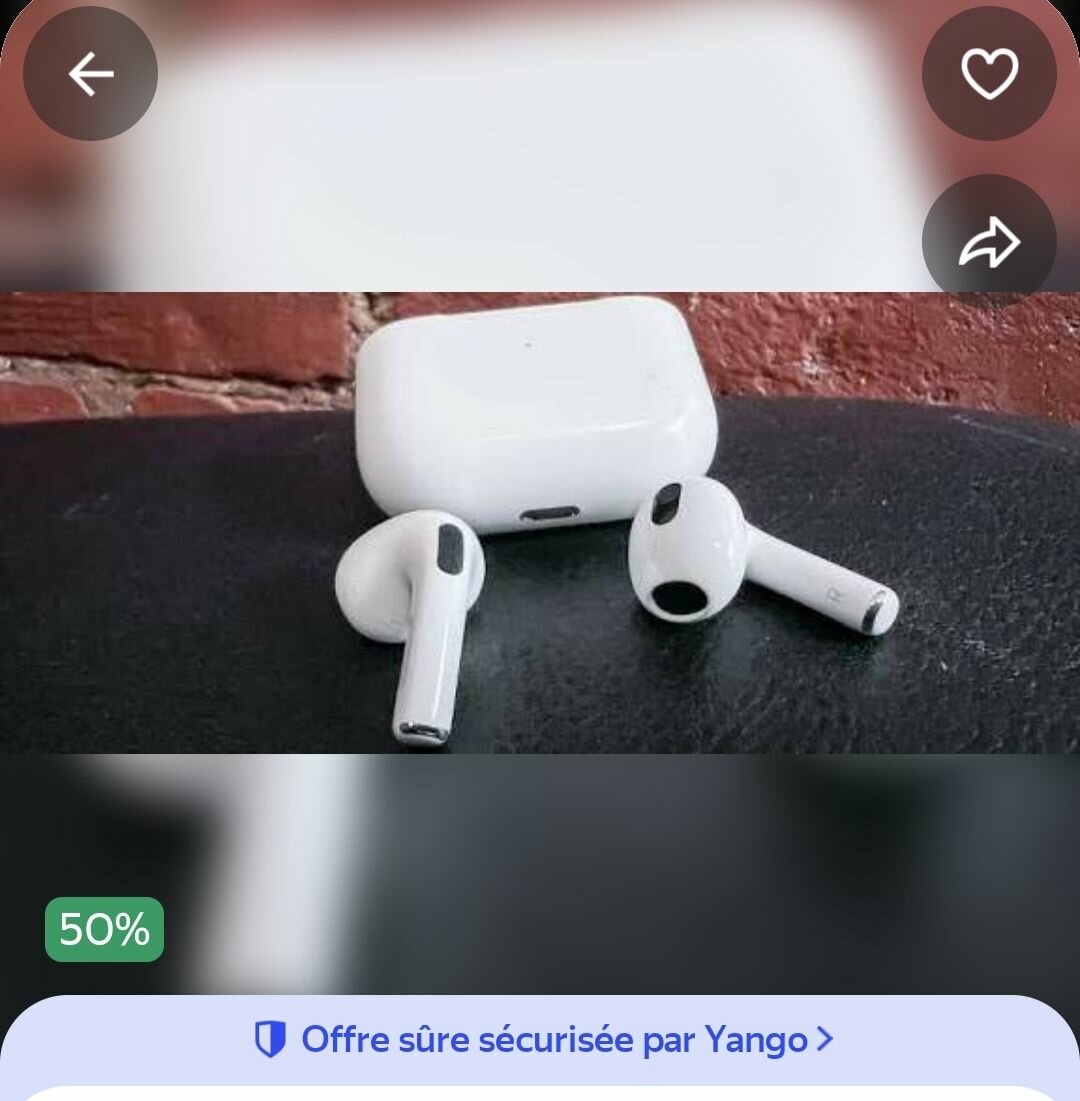Open the earbuds product photo

tap(540, 522)
